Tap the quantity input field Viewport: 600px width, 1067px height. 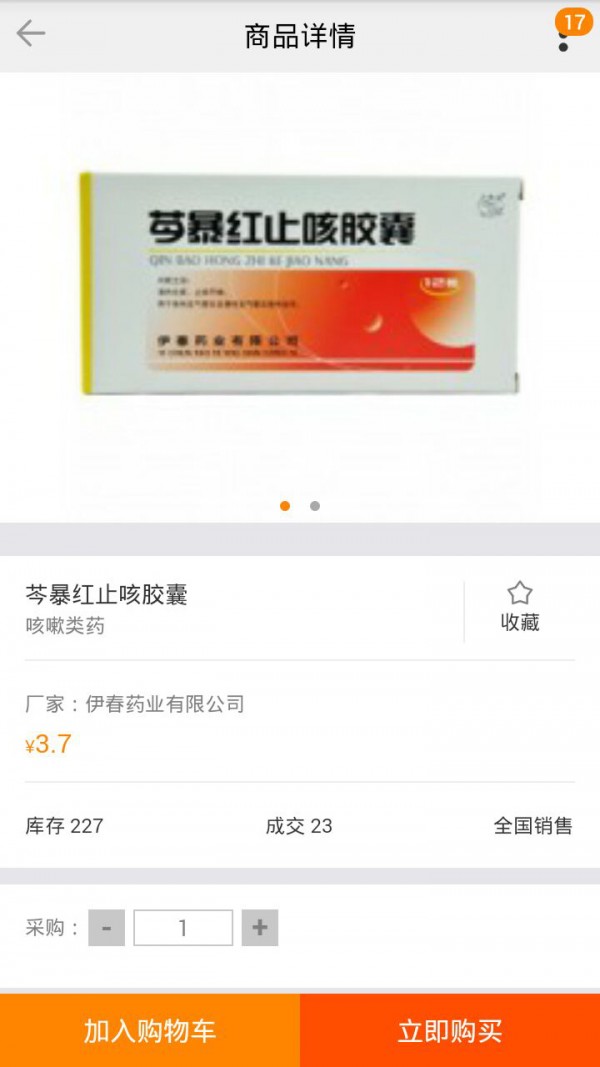coord(183,928)
